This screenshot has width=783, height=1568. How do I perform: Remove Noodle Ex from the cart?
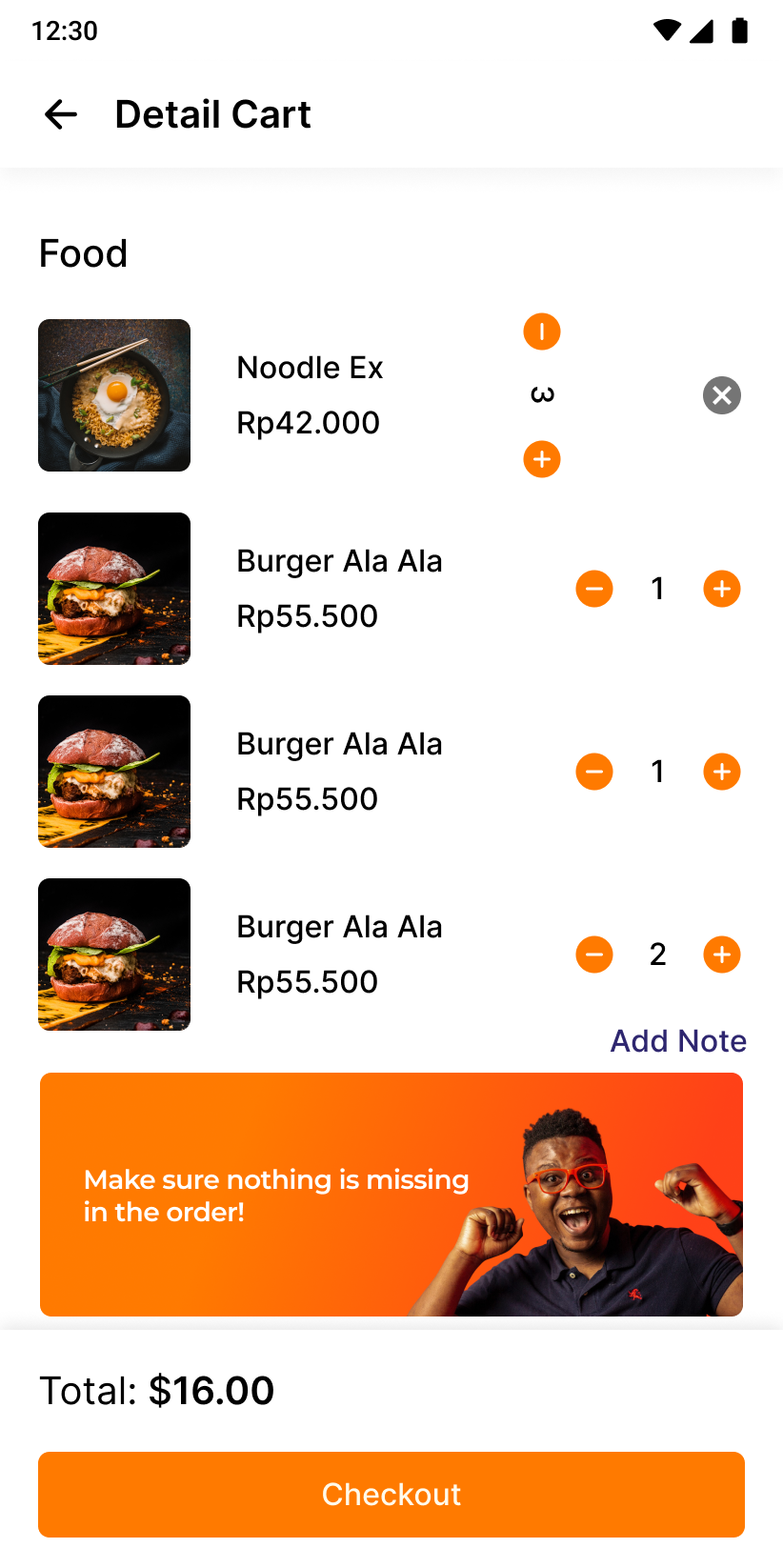(722, 395)
